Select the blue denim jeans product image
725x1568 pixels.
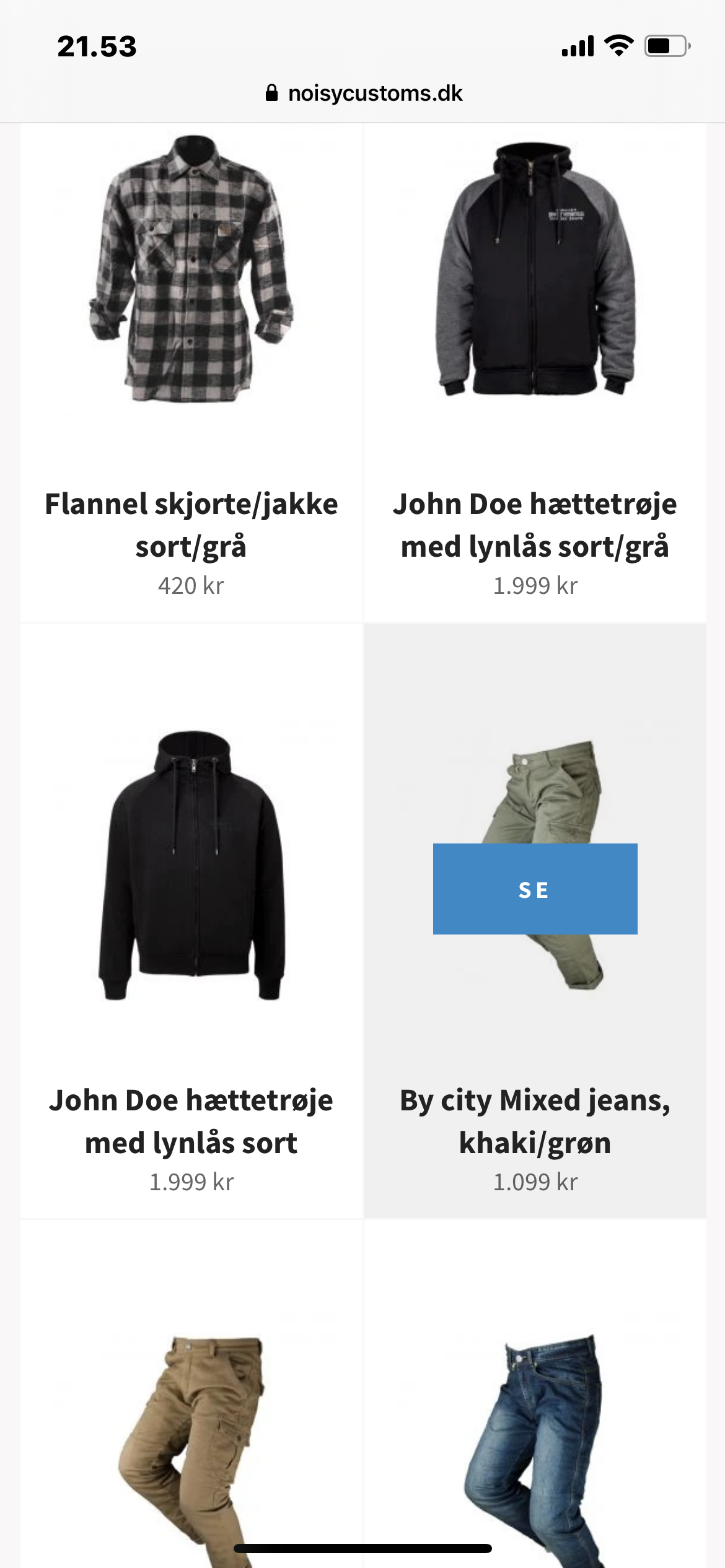(x=535, y=1443)
